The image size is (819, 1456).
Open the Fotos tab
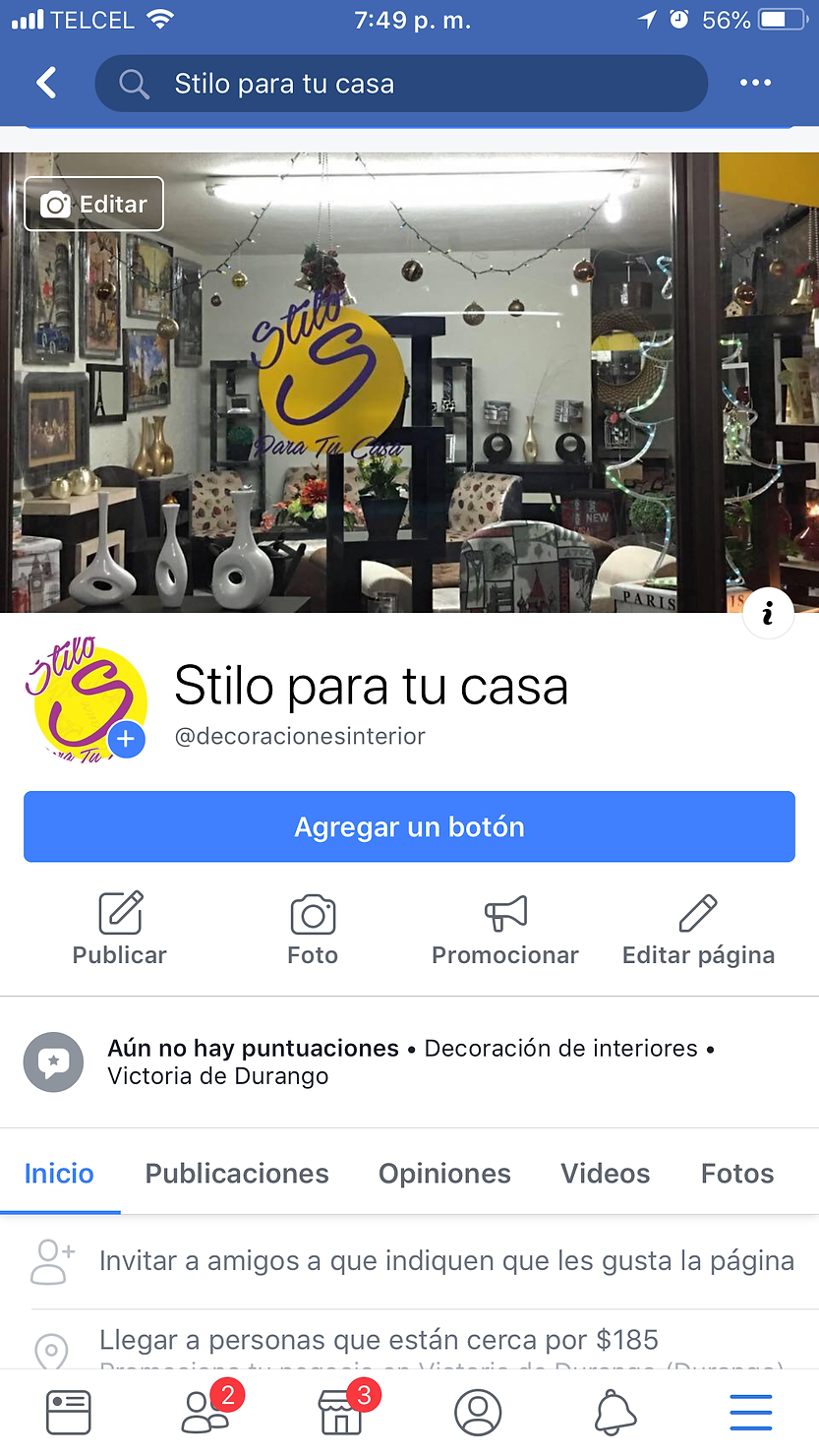(736, 1173)
